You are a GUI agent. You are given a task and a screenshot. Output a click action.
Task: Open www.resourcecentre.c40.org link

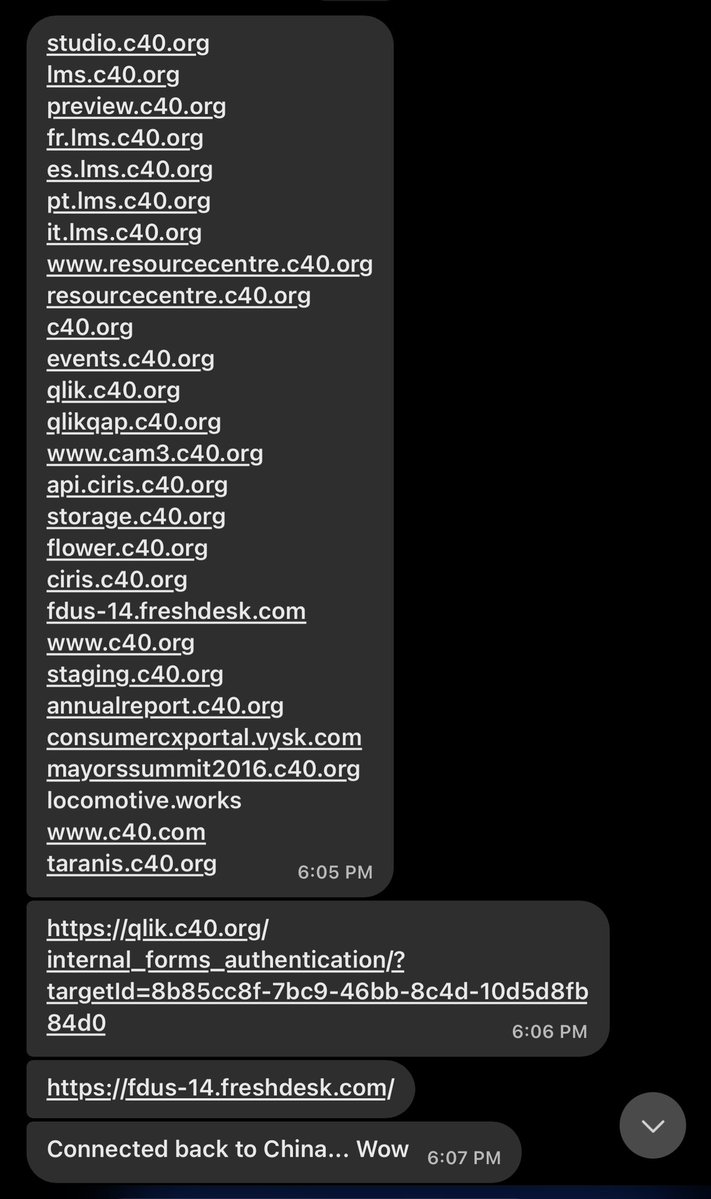[x=209, y=264]
